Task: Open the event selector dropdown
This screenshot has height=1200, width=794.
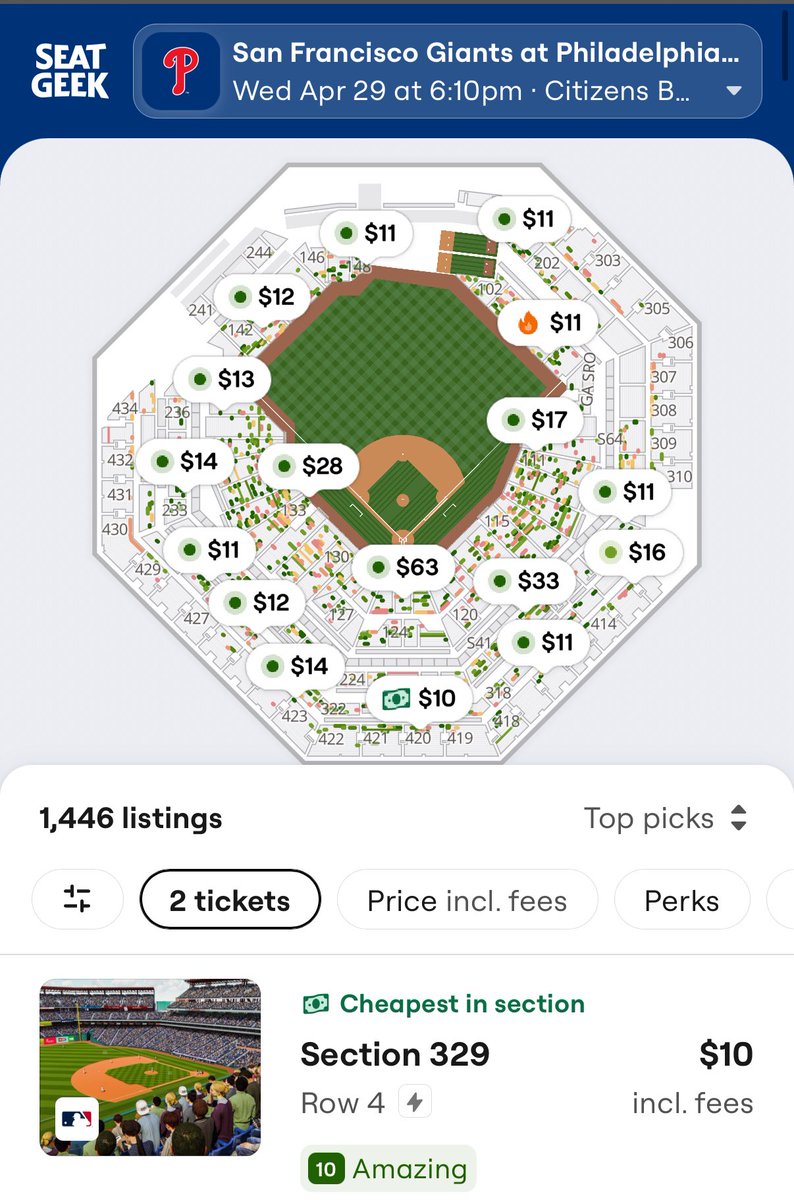Action: [448, 71]
